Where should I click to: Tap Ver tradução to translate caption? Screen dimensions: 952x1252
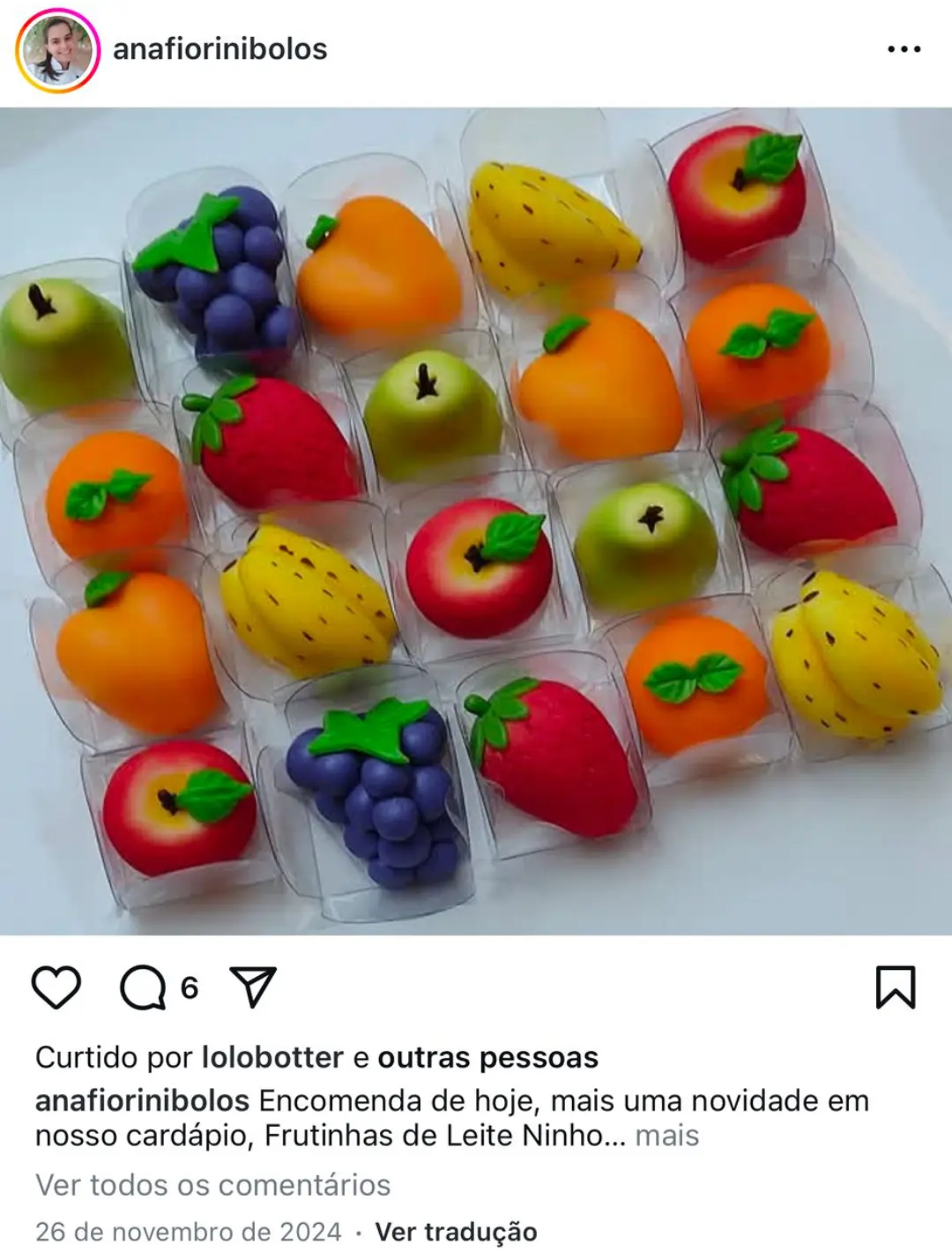(456, 1232)
